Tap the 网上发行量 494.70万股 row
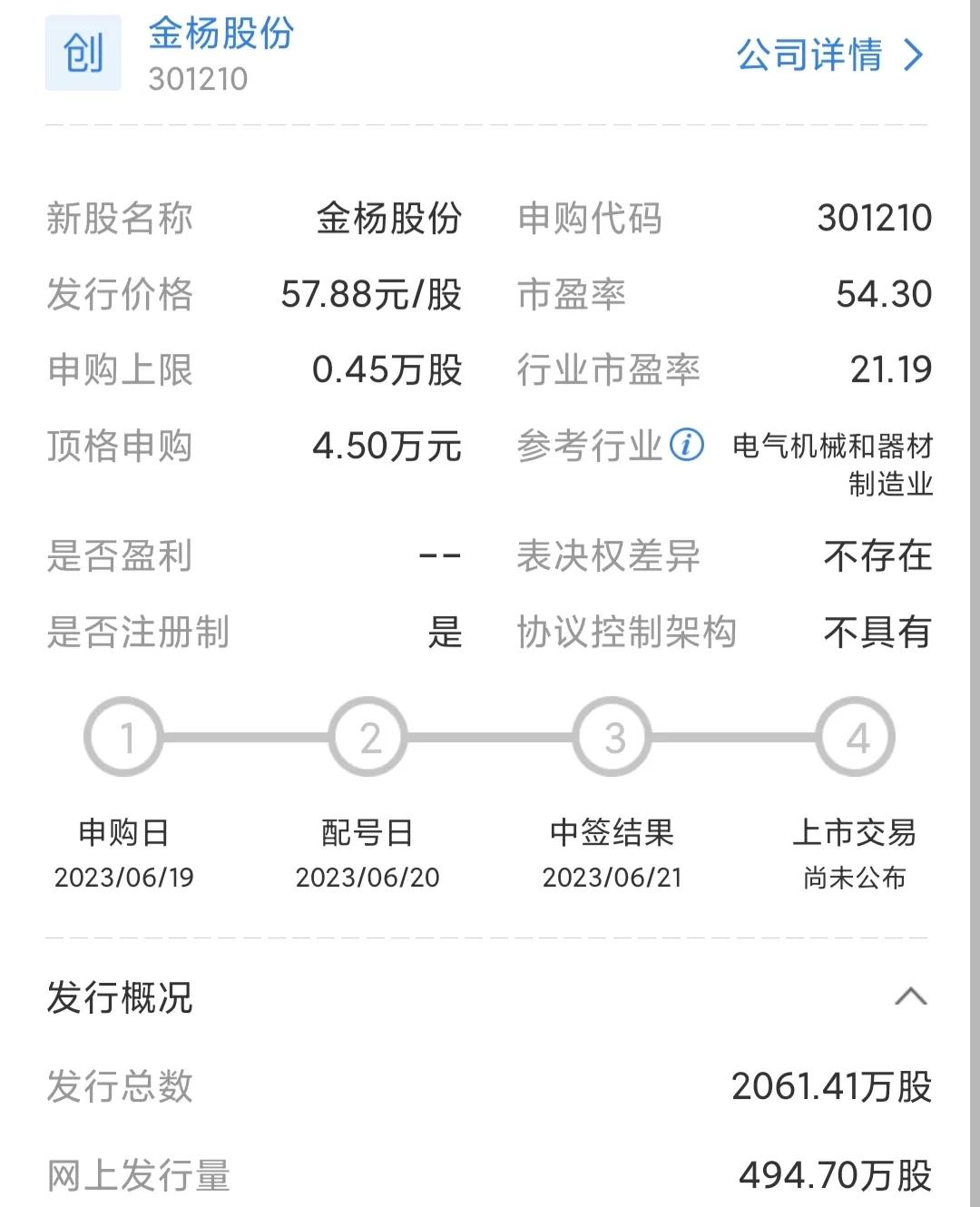The width and height of the screenshot is (980, 1207). click(x=490, y=1176)
